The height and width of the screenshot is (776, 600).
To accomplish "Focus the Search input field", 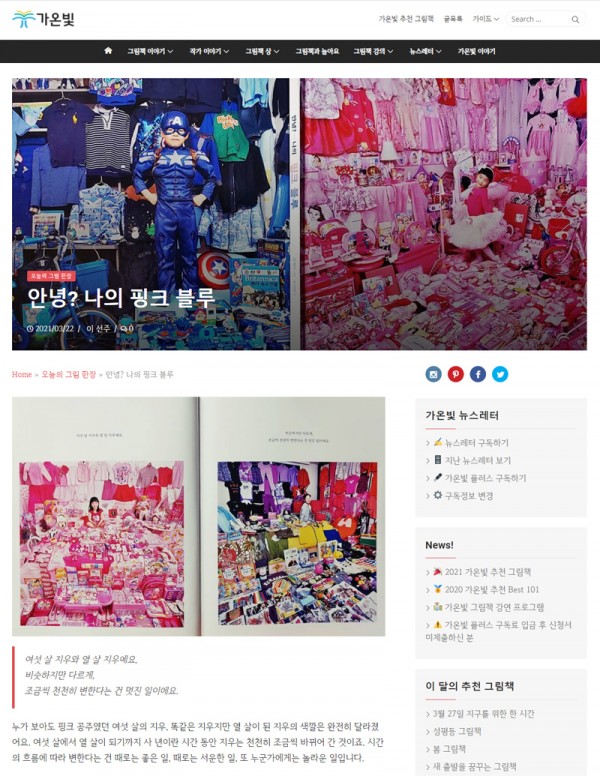I will click(x=538, y=19).
